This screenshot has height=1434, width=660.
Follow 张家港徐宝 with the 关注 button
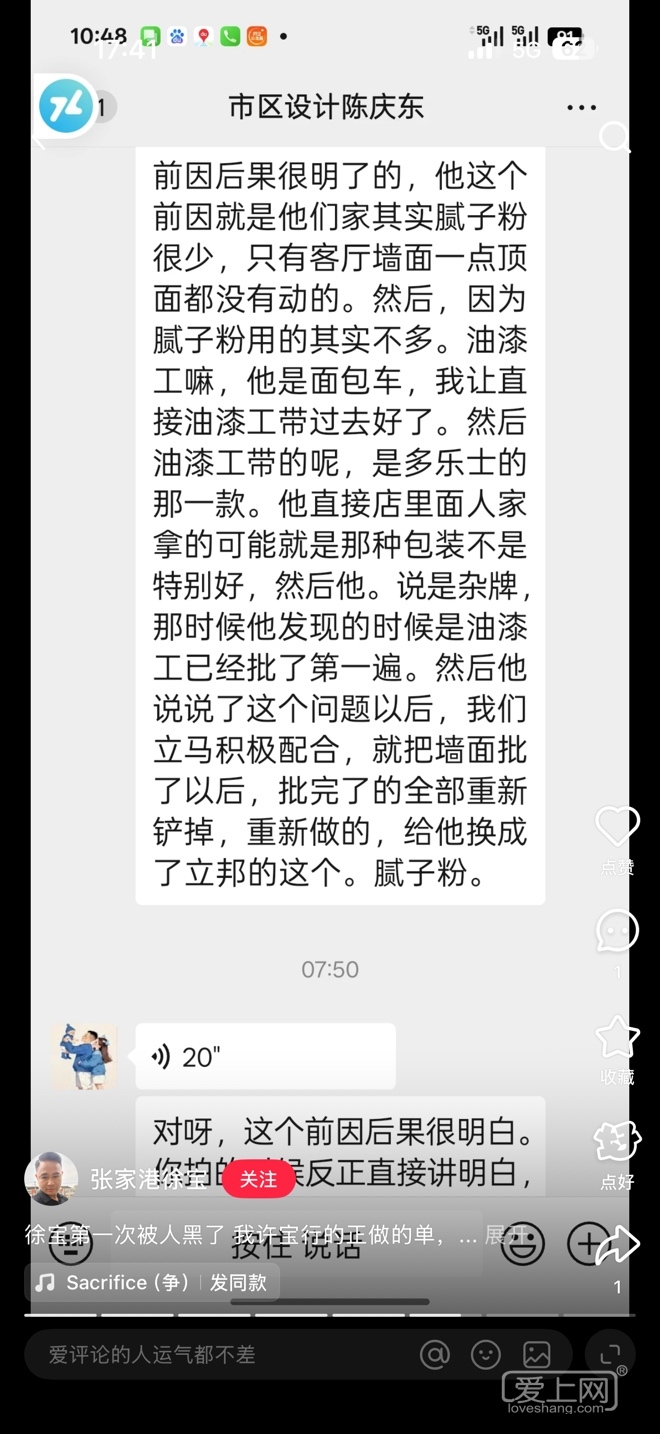coord(258,1179)
